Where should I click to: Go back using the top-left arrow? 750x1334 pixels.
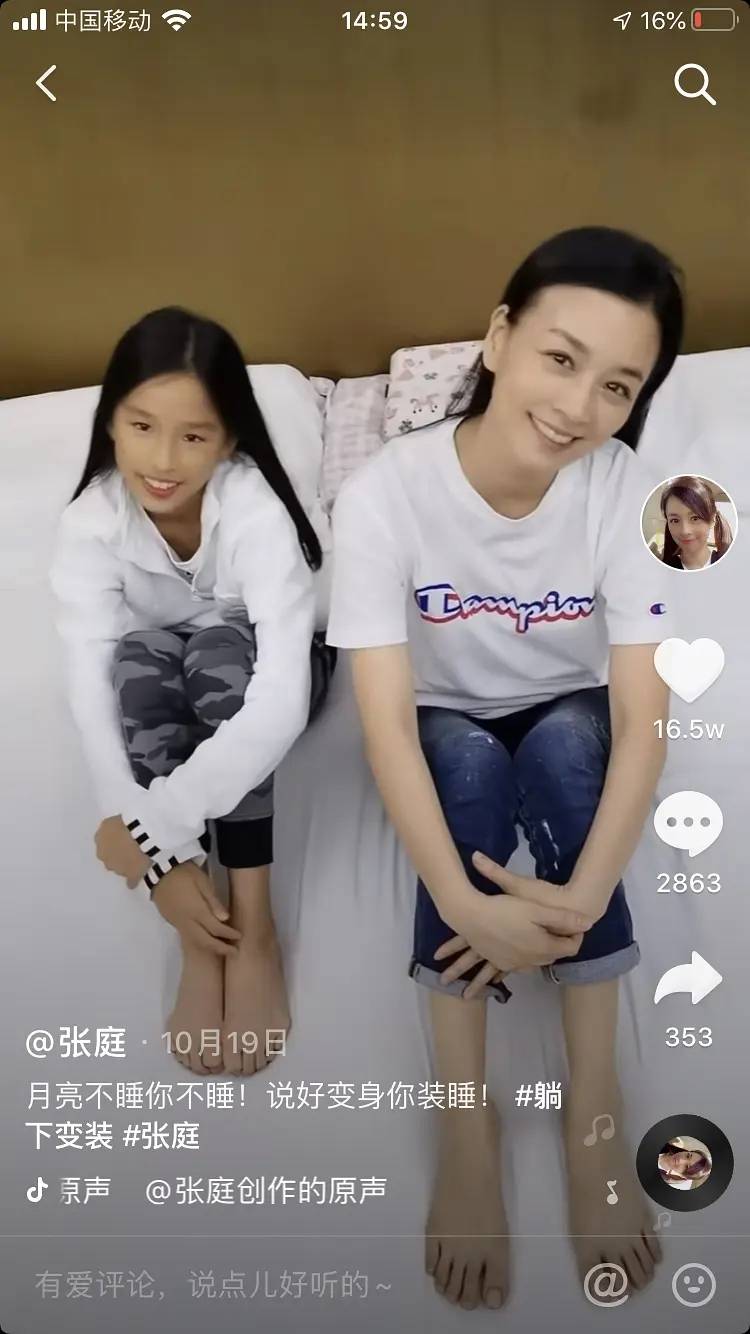click(x=46, y=83)
